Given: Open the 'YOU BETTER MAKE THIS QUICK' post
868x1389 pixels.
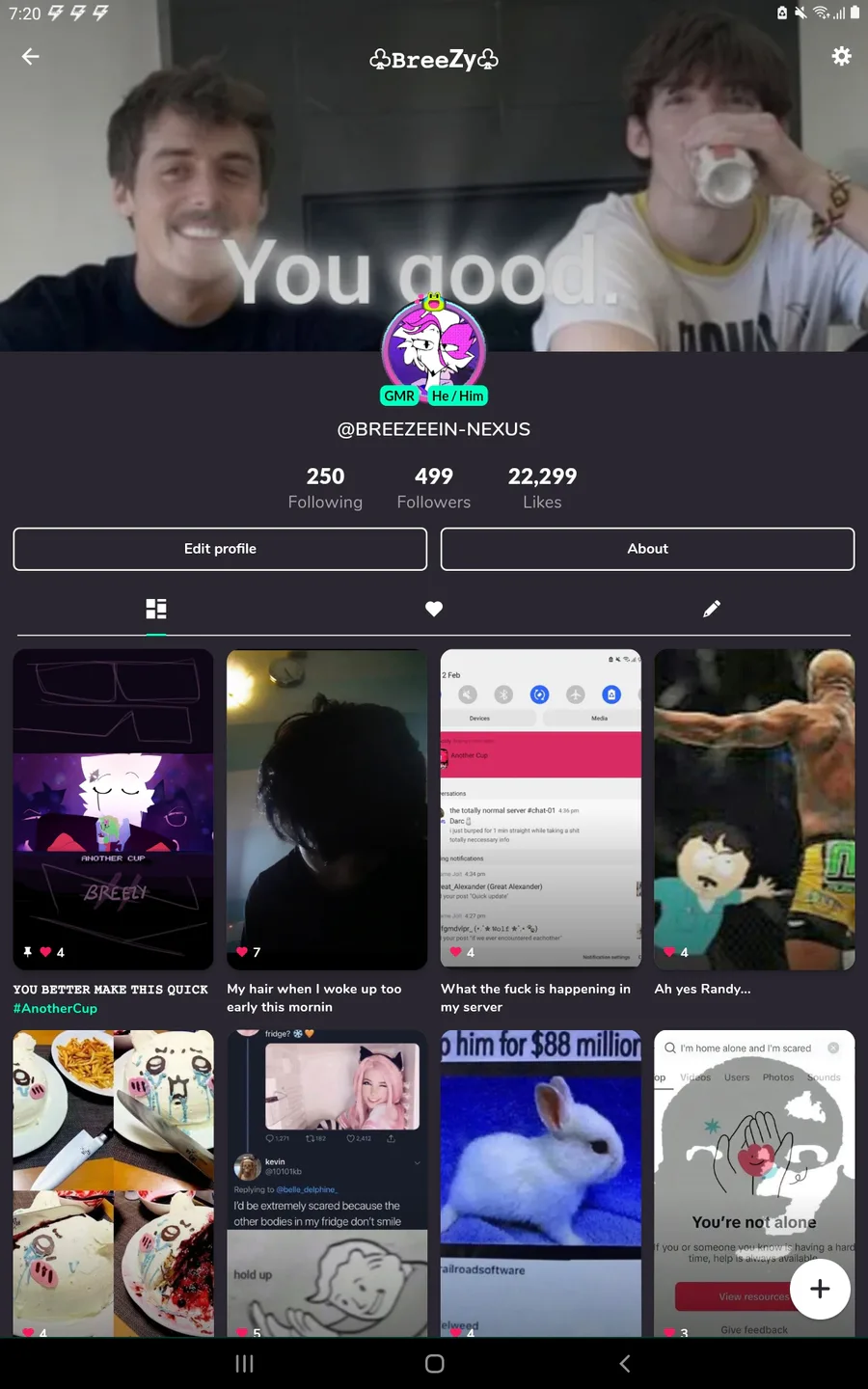Looking at the screenshot, I should coord(113,809).
